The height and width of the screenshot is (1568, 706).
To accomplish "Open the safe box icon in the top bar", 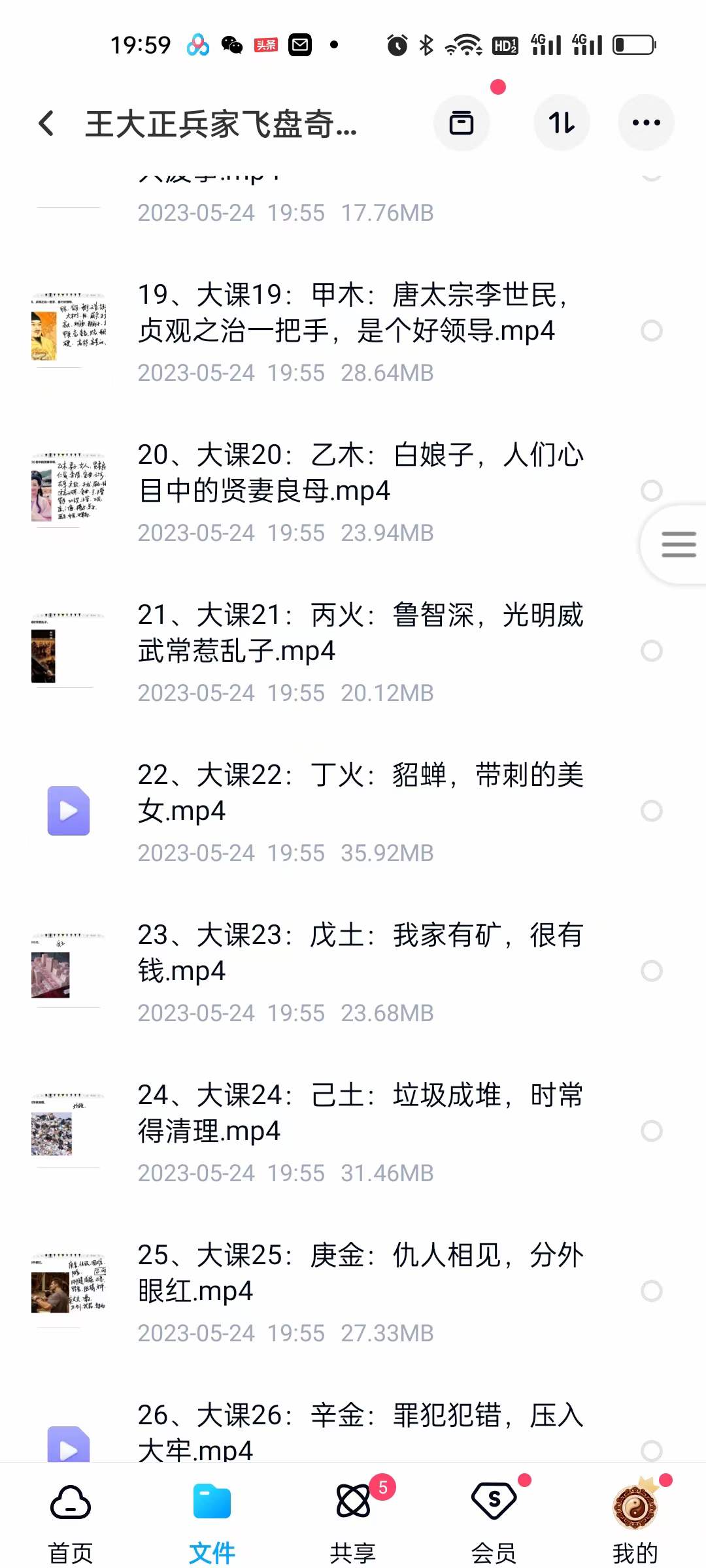I will click(x=462, y=123).
